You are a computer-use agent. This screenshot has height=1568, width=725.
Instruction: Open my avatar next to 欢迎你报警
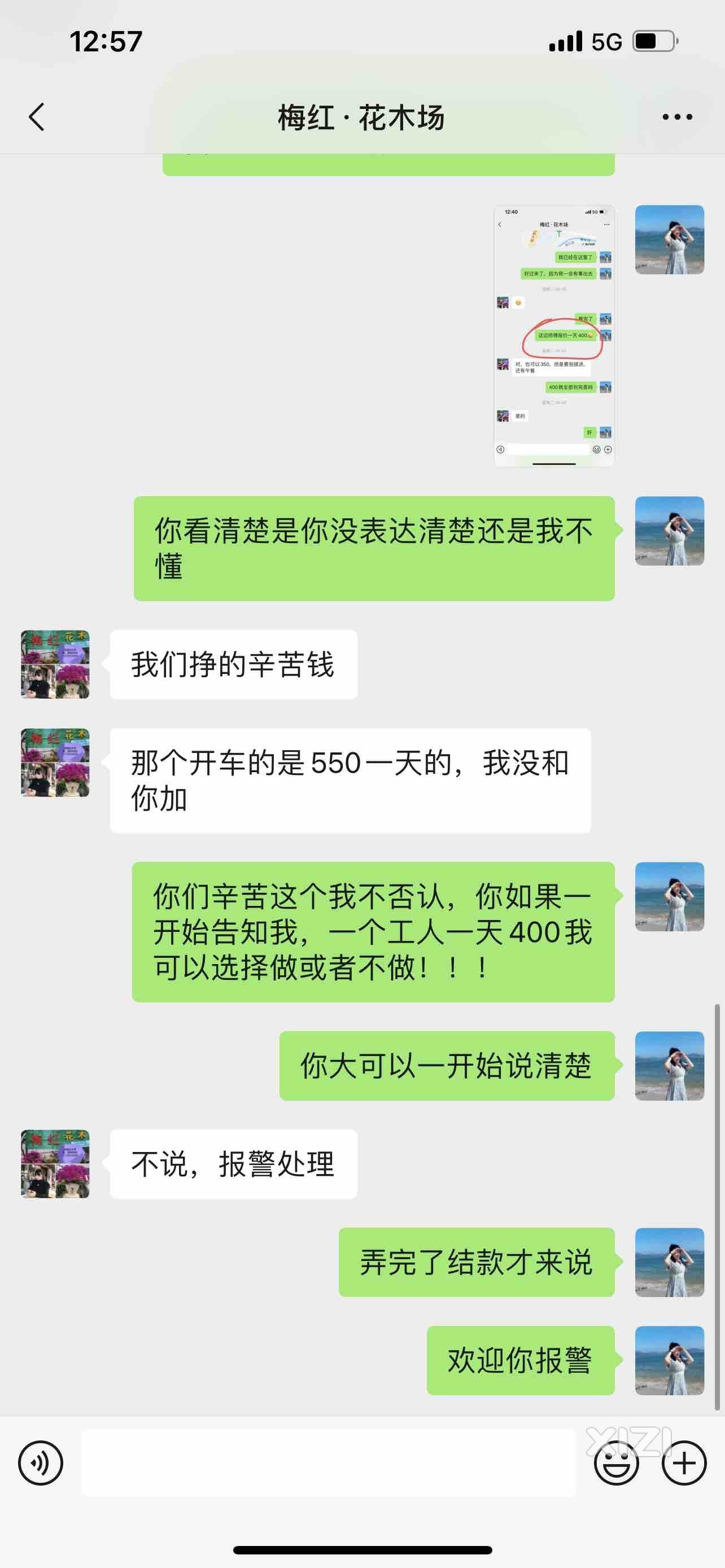[669, 1360]
